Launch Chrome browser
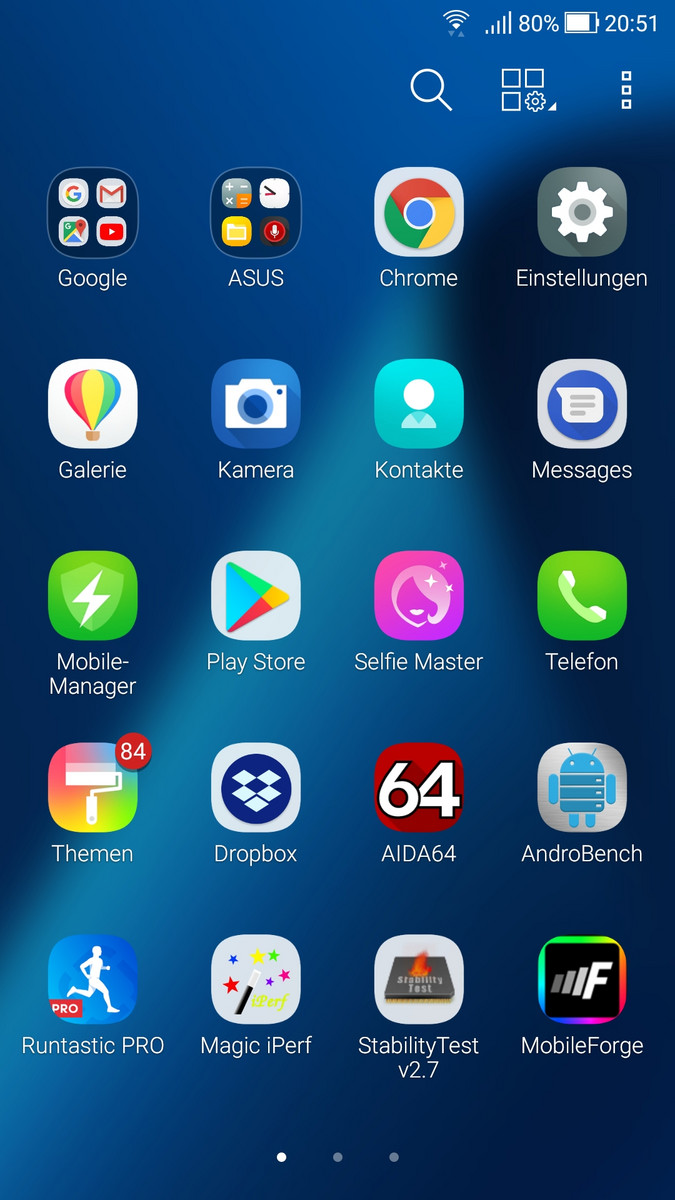 click(x=419, y=212)
